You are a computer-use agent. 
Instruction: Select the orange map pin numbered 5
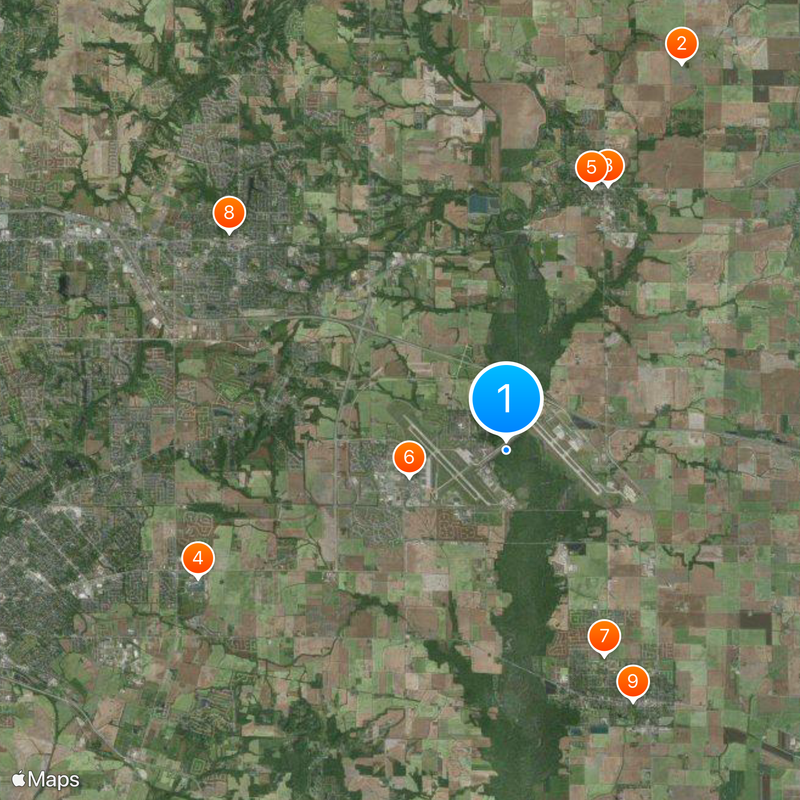pos(589,166)
